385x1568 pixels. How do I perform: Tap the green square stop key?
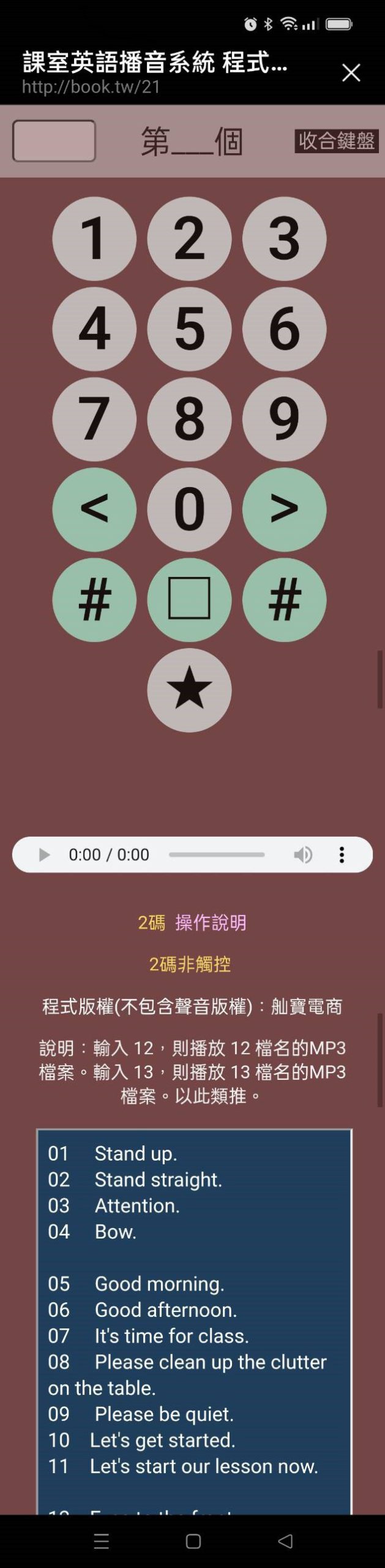pos(189,599)
